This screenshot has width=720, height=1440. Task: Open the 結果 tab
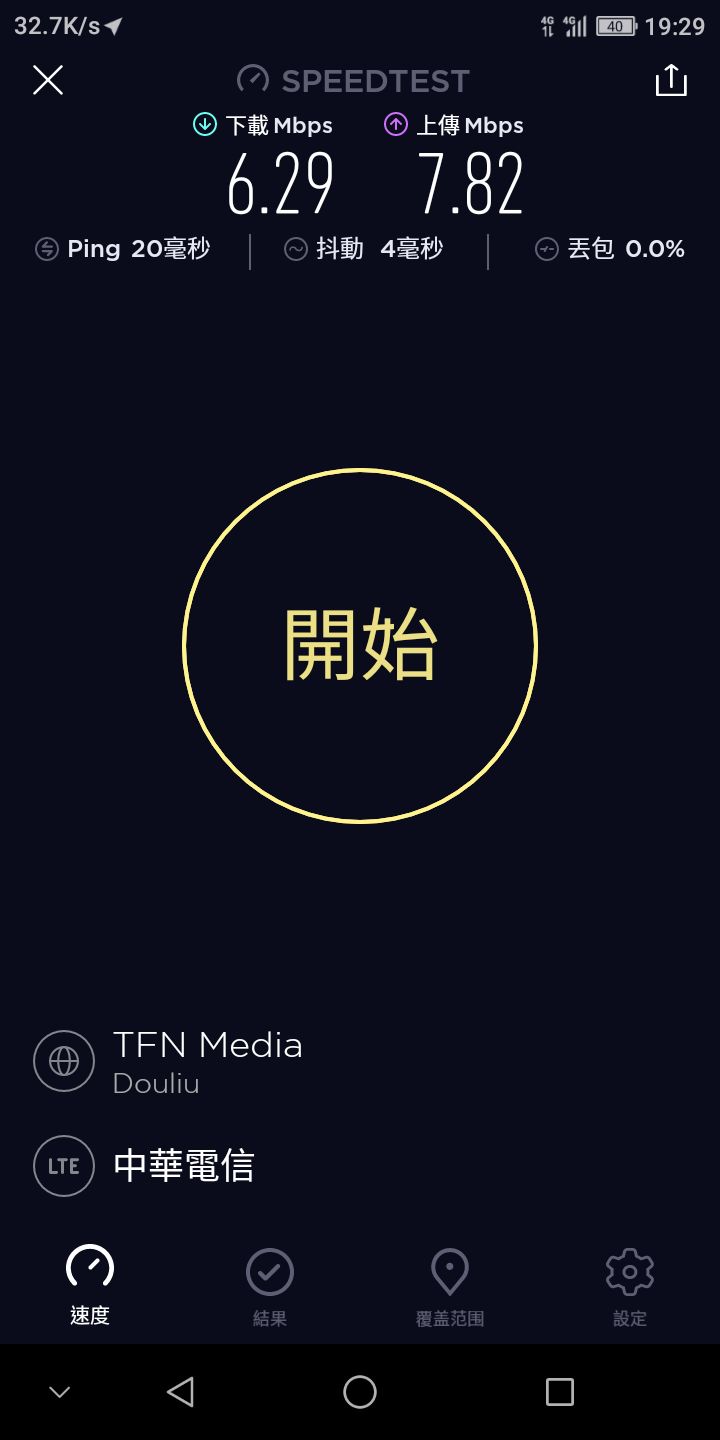[270, 1287]
